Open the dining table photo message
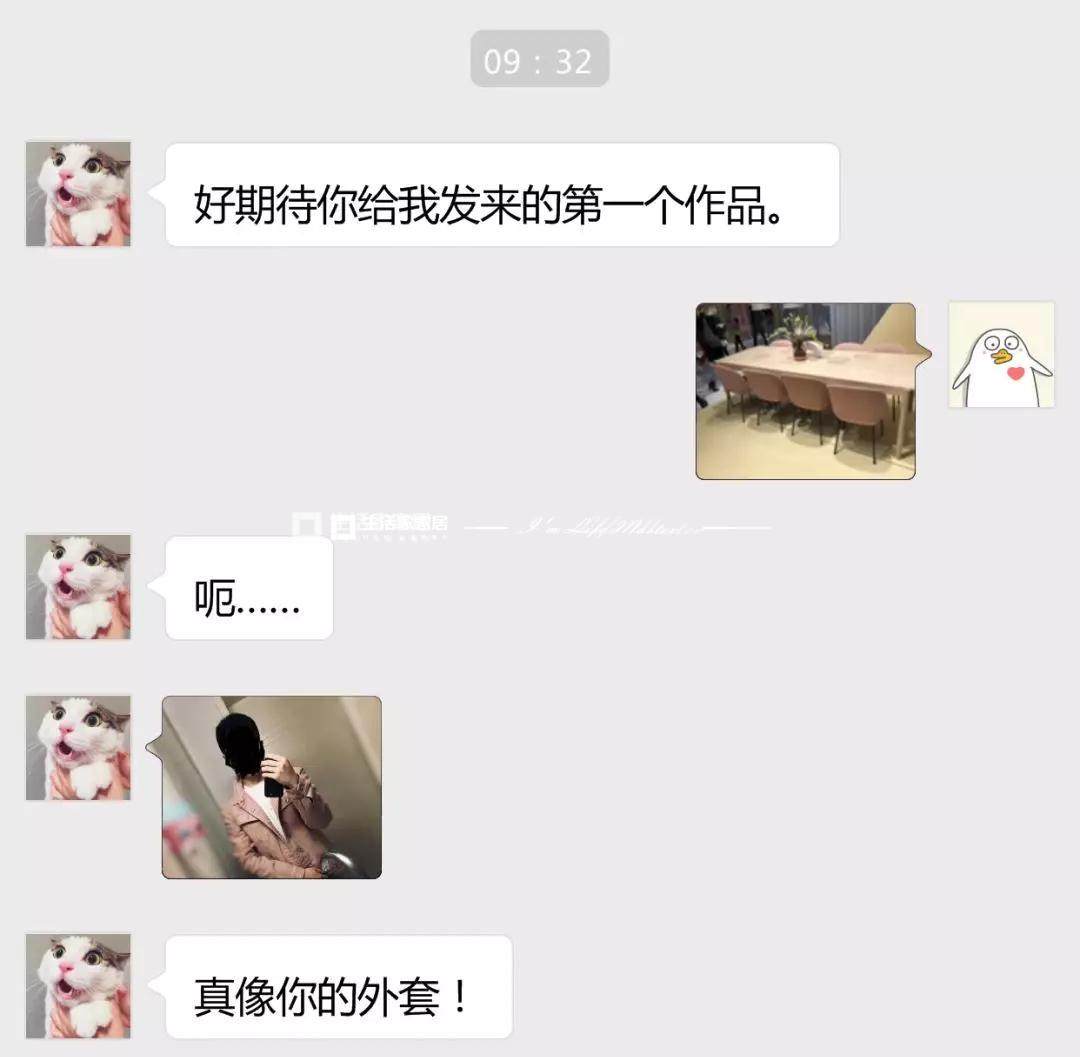The height and width of the screenshot is (1057, 1080). tap(805, 391)
